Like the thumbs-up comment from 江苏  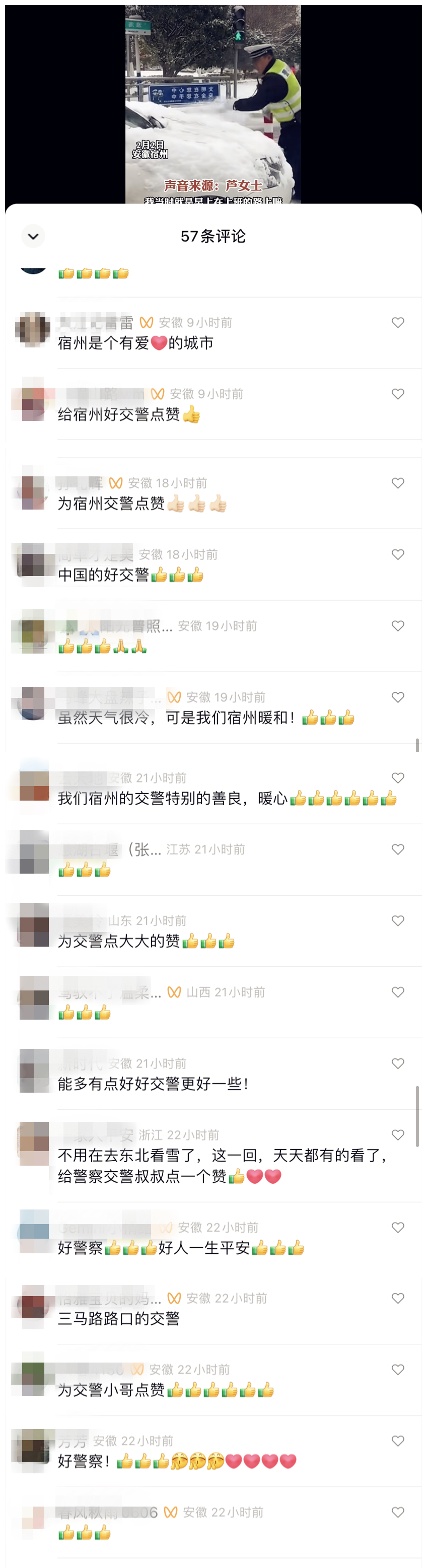click(x=397, y=849)
